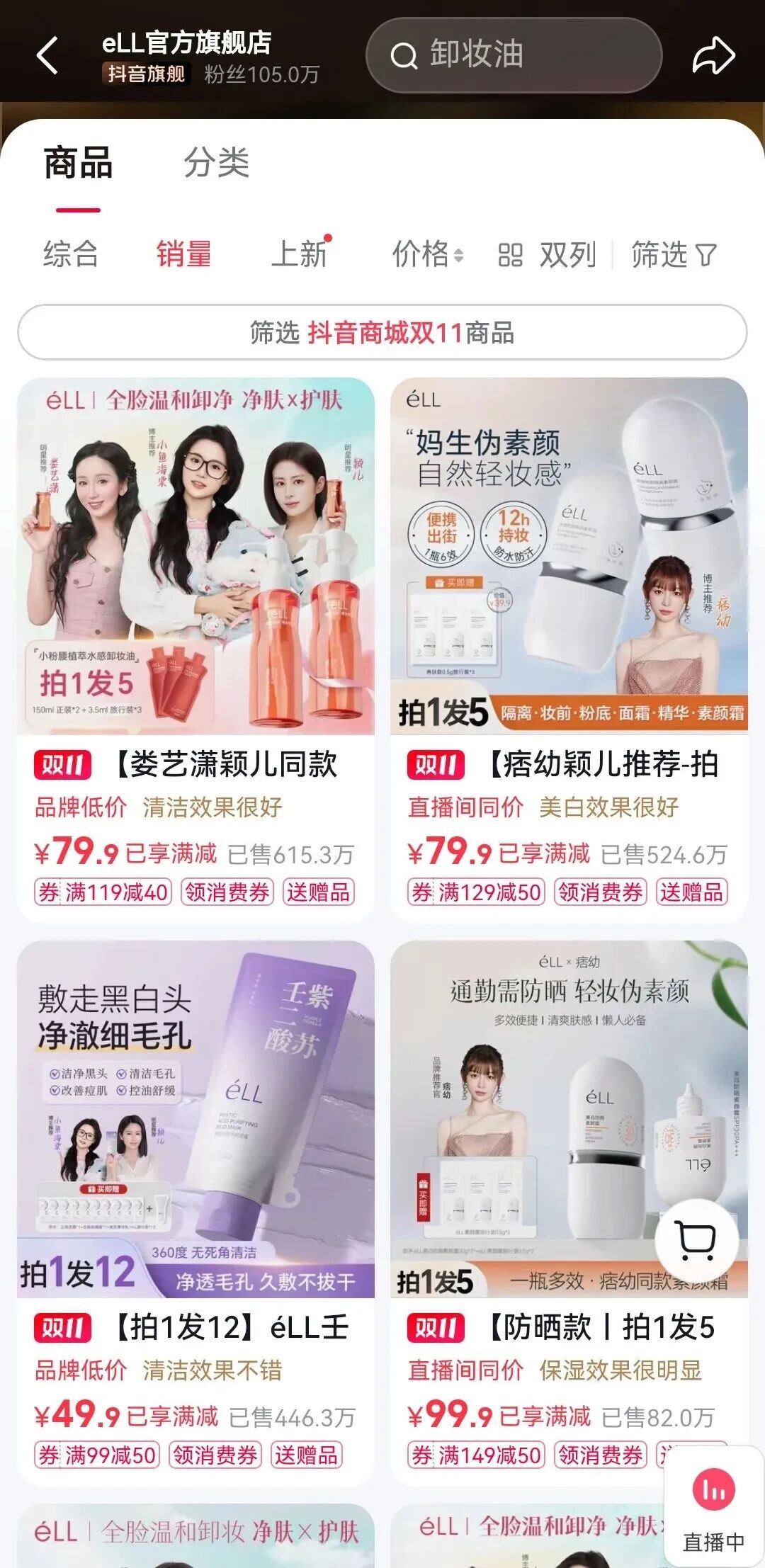Open the 筛选 filter options
The height and width of the screenshot is (1568, 765).
[x=673, y=254]
